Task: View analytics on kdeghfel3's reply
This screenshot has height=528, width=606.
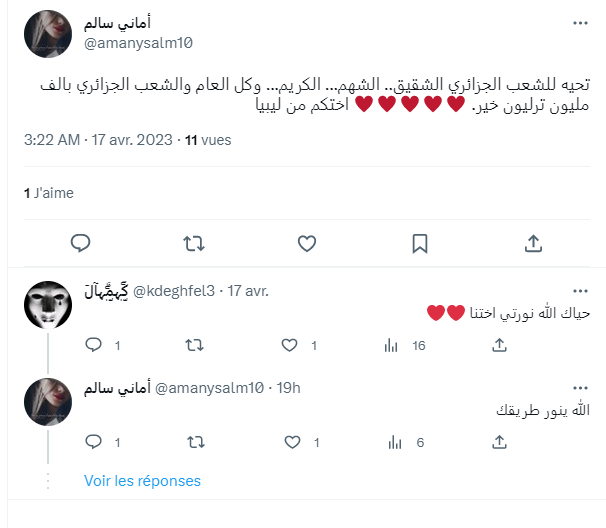Action: pos(393,345)
